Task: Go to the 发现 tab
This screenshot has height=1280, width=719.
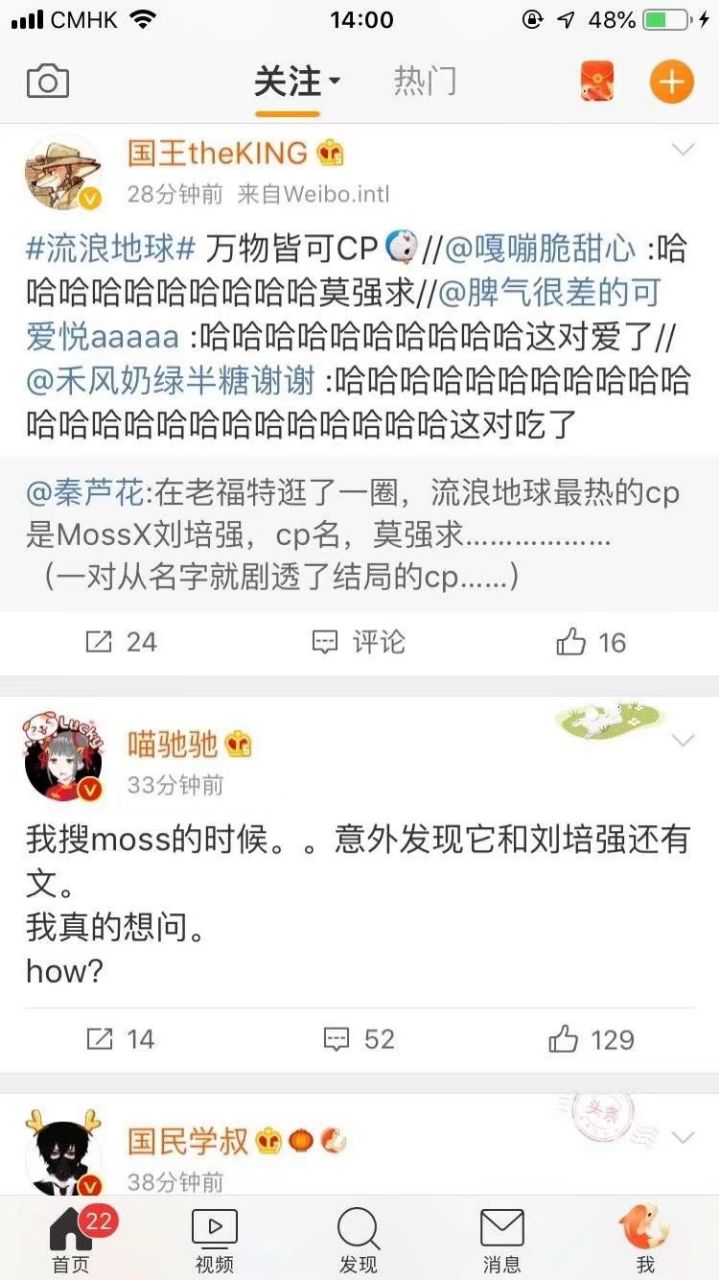Action: tap(358, 1239)
